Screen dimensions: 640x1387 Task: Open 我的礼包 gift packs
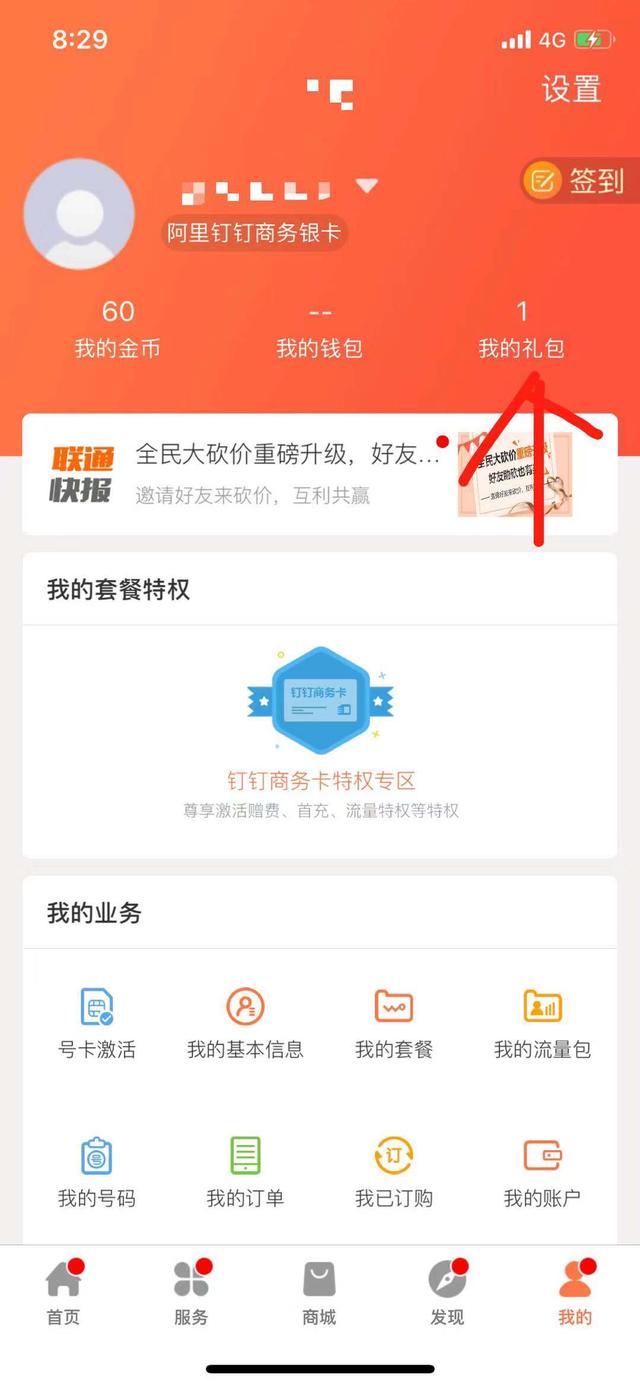click(x=522, y=330)
